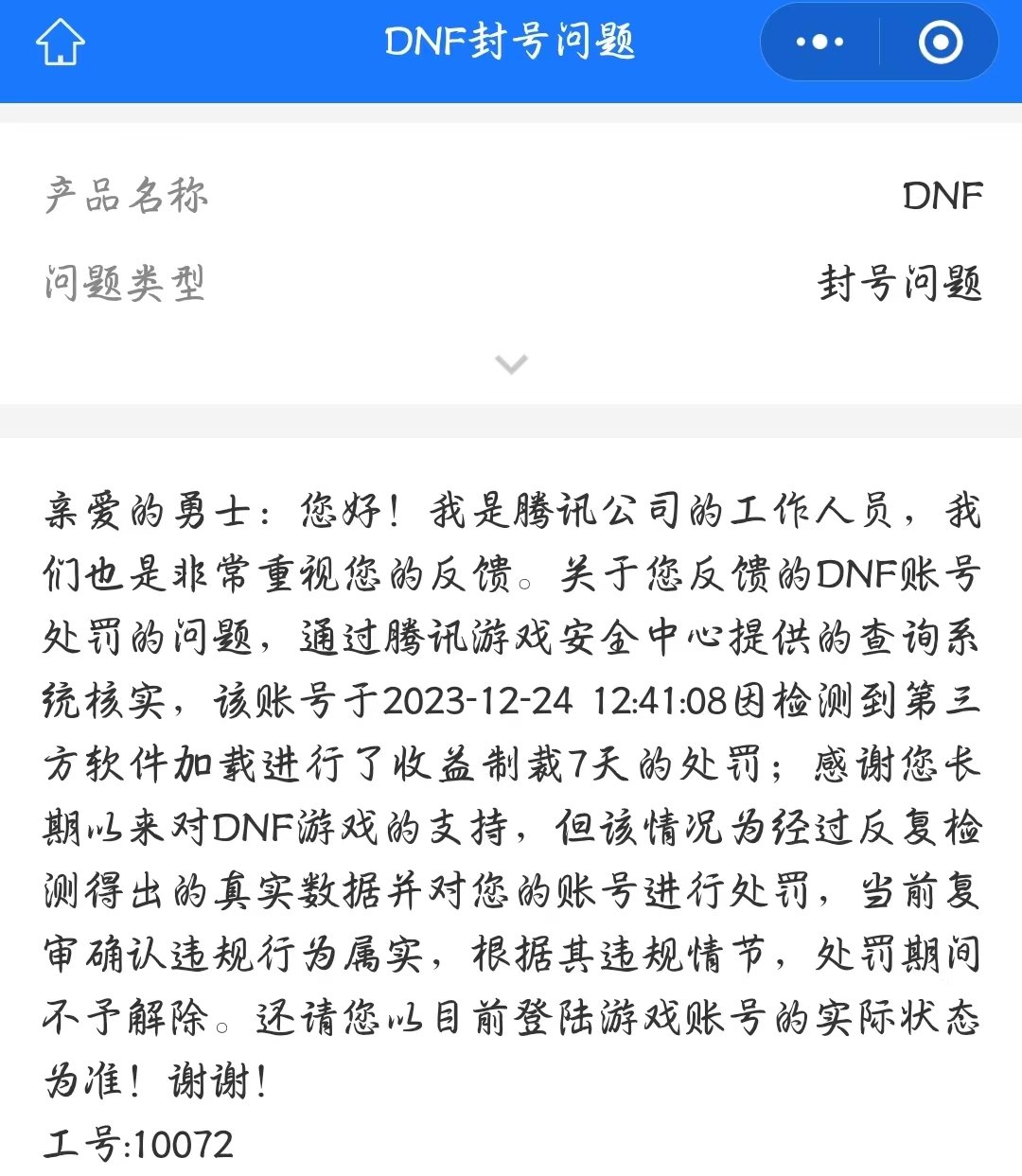The width and height of the screenshot is (1022, 1176).
Task: Open the three-dot more options menu
Action: pyautogui.click(x=819, y=43)
